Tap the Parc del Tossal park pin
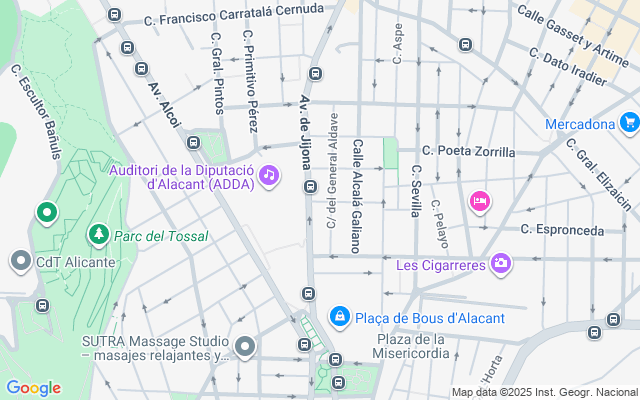The height and width of the screenshot is (400, 640). click(98, 236)
